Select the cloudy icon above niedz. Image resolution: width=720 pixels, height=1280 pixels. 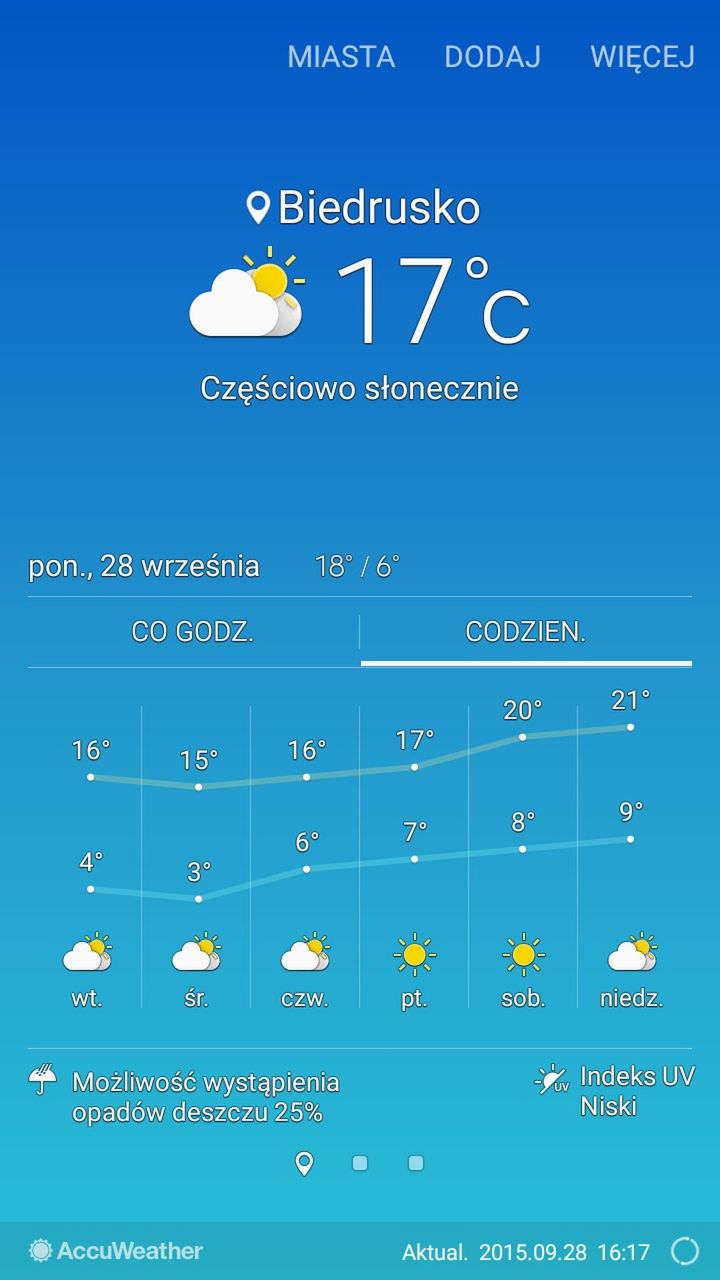point(629,955)
